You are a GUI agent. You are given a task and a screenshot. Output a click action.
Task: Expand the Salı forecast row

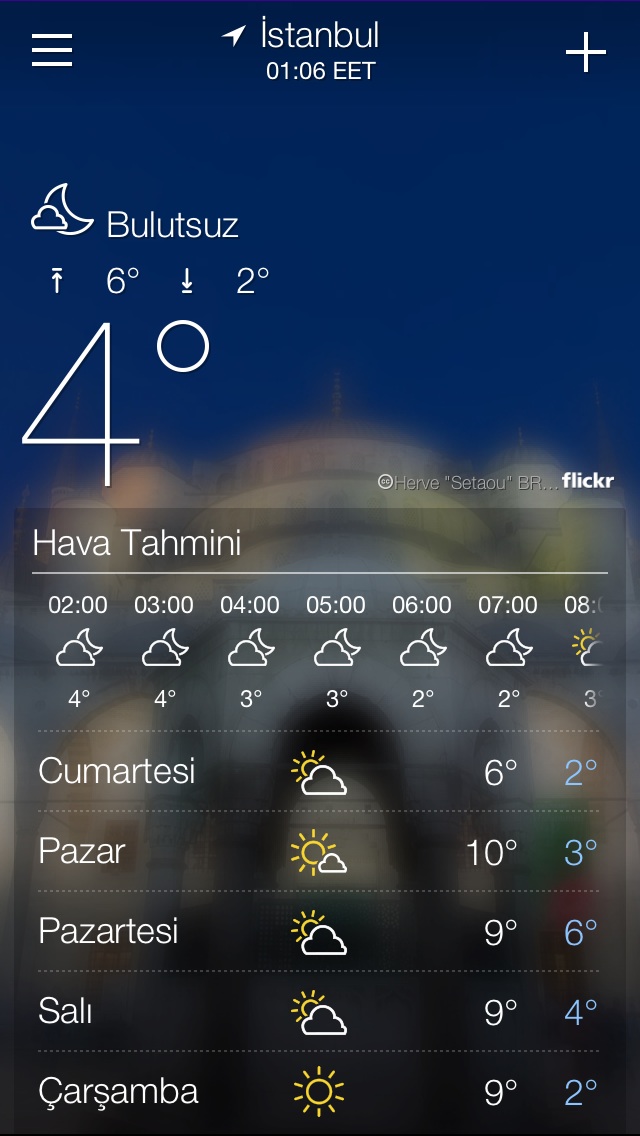point(318,1012)
